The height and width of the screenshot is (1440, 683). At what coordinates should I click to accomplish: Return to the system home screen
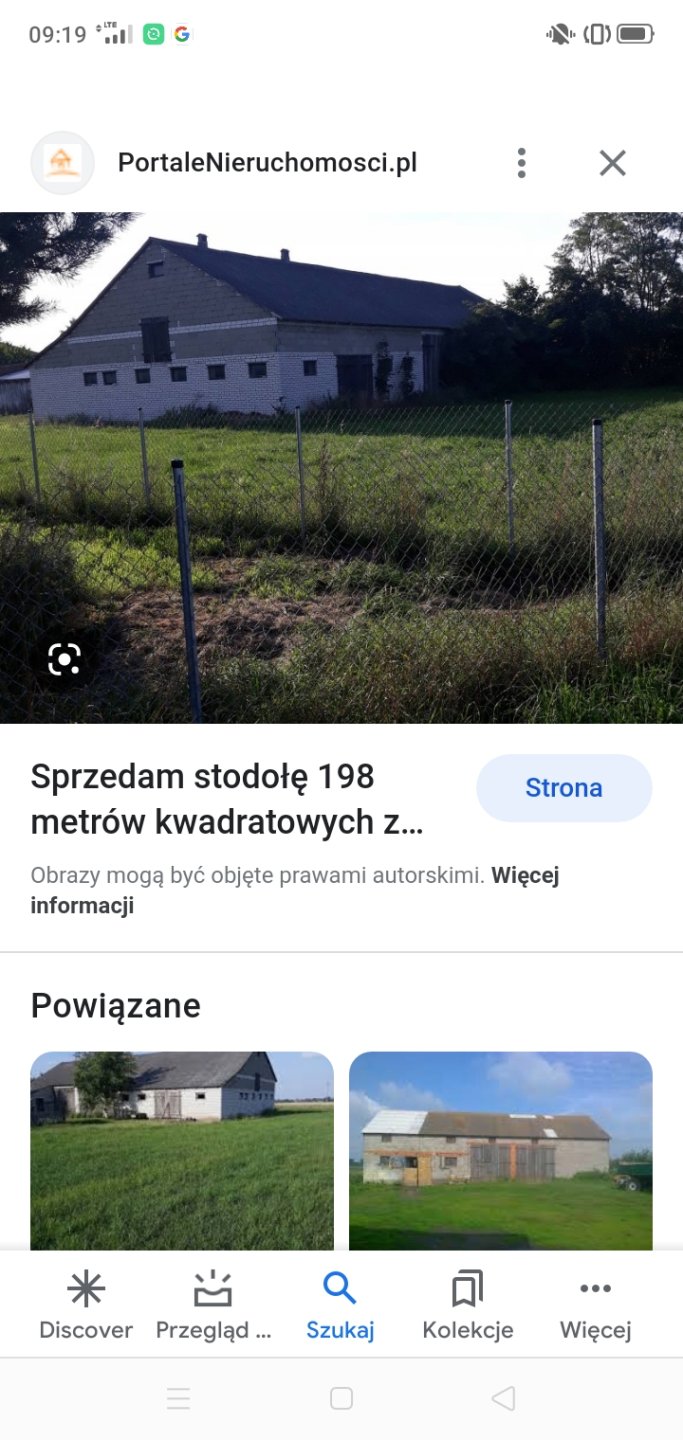(x=341, y=1398)
